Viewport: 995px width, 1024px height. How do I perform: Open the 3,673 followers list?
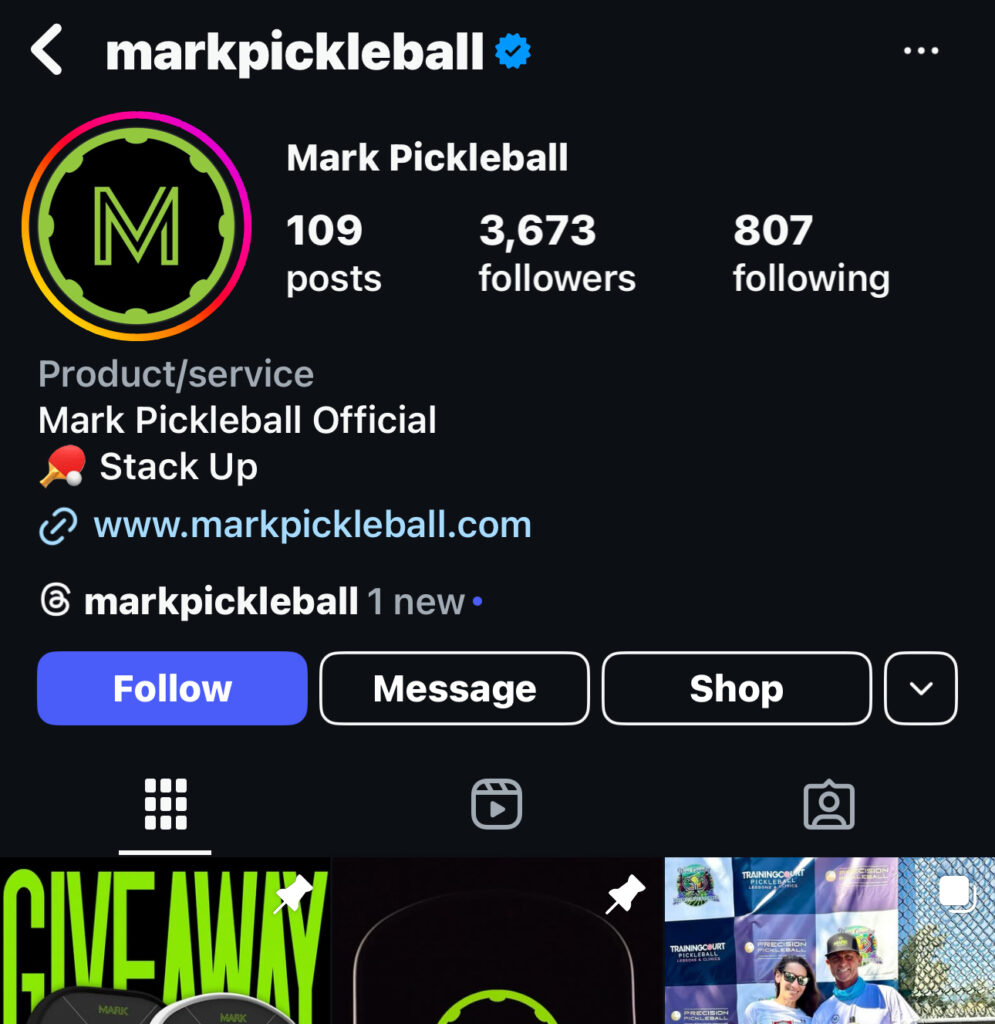556,254
